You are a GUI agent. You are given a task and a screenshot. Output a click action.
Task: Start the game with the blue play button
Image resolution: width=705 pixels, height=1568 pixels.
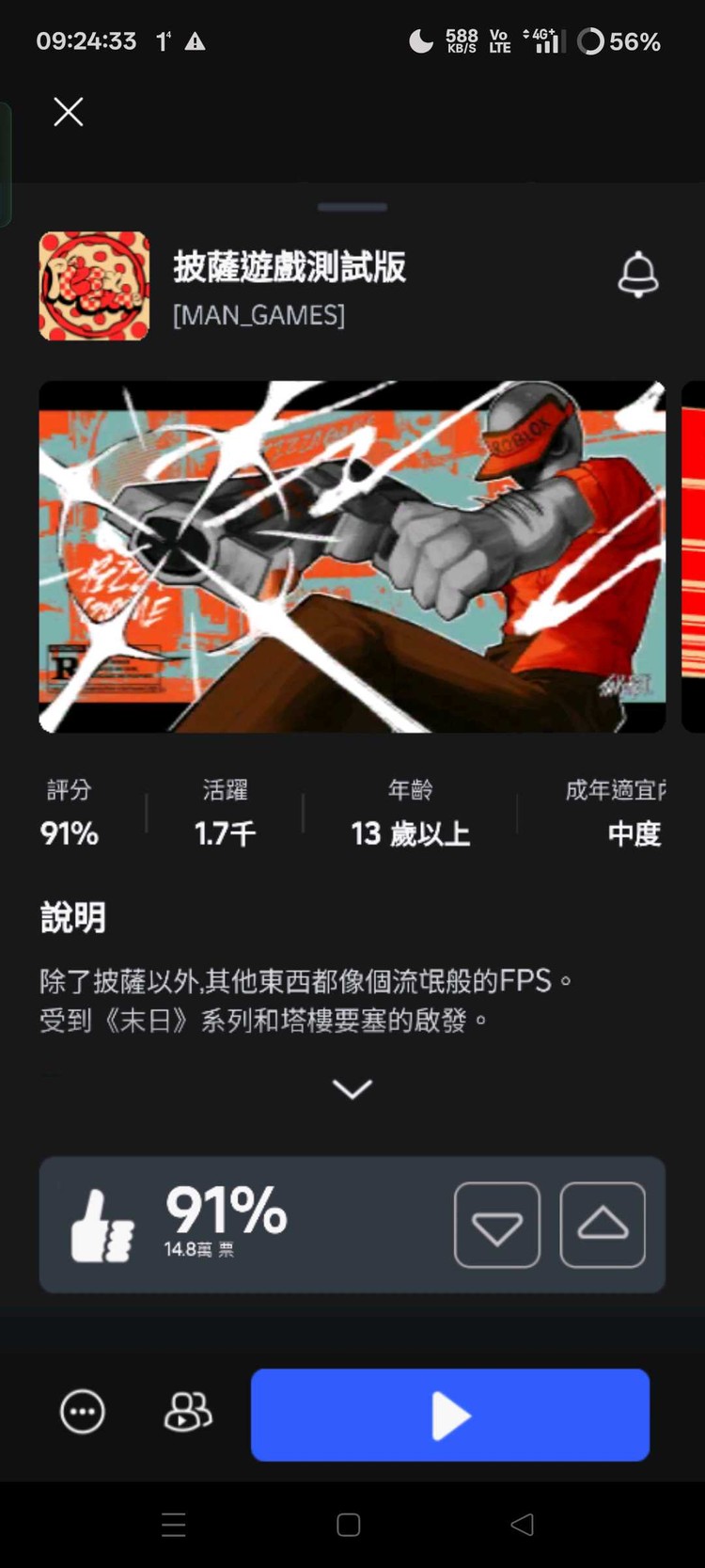point(449,1415)
